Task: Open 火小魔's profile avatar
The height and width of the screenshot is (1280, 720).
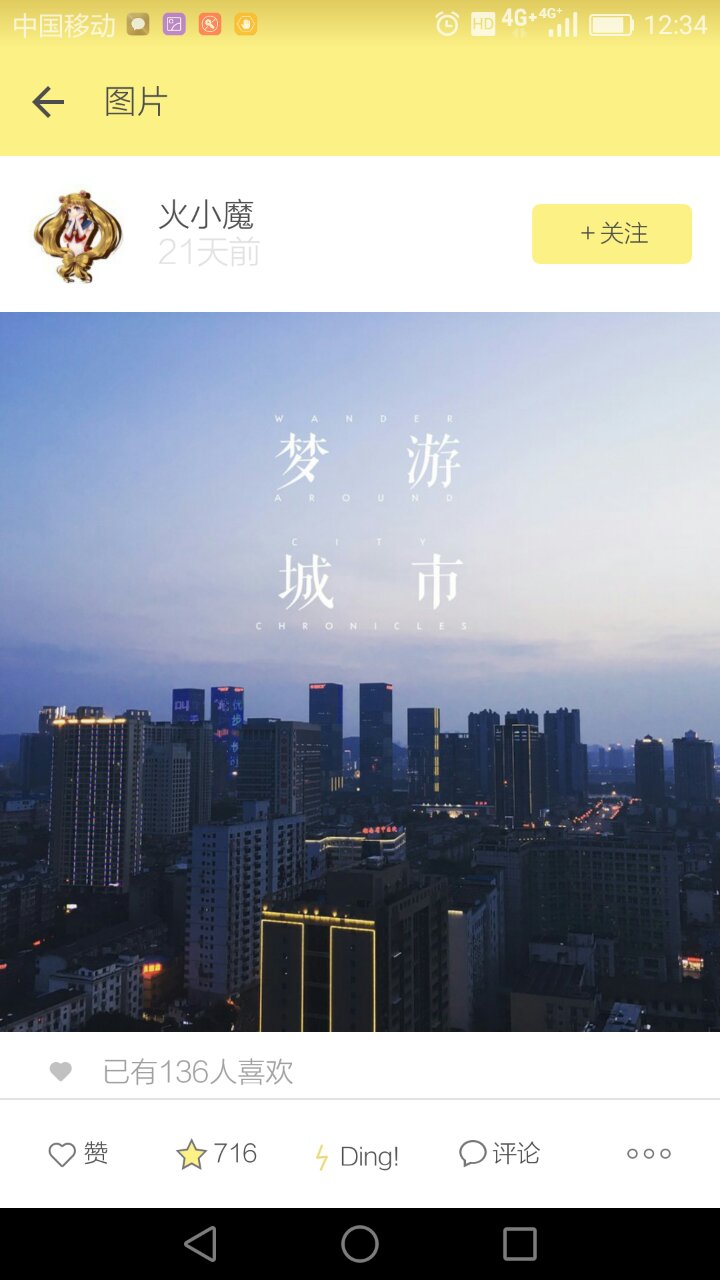Action: point(77,236)
